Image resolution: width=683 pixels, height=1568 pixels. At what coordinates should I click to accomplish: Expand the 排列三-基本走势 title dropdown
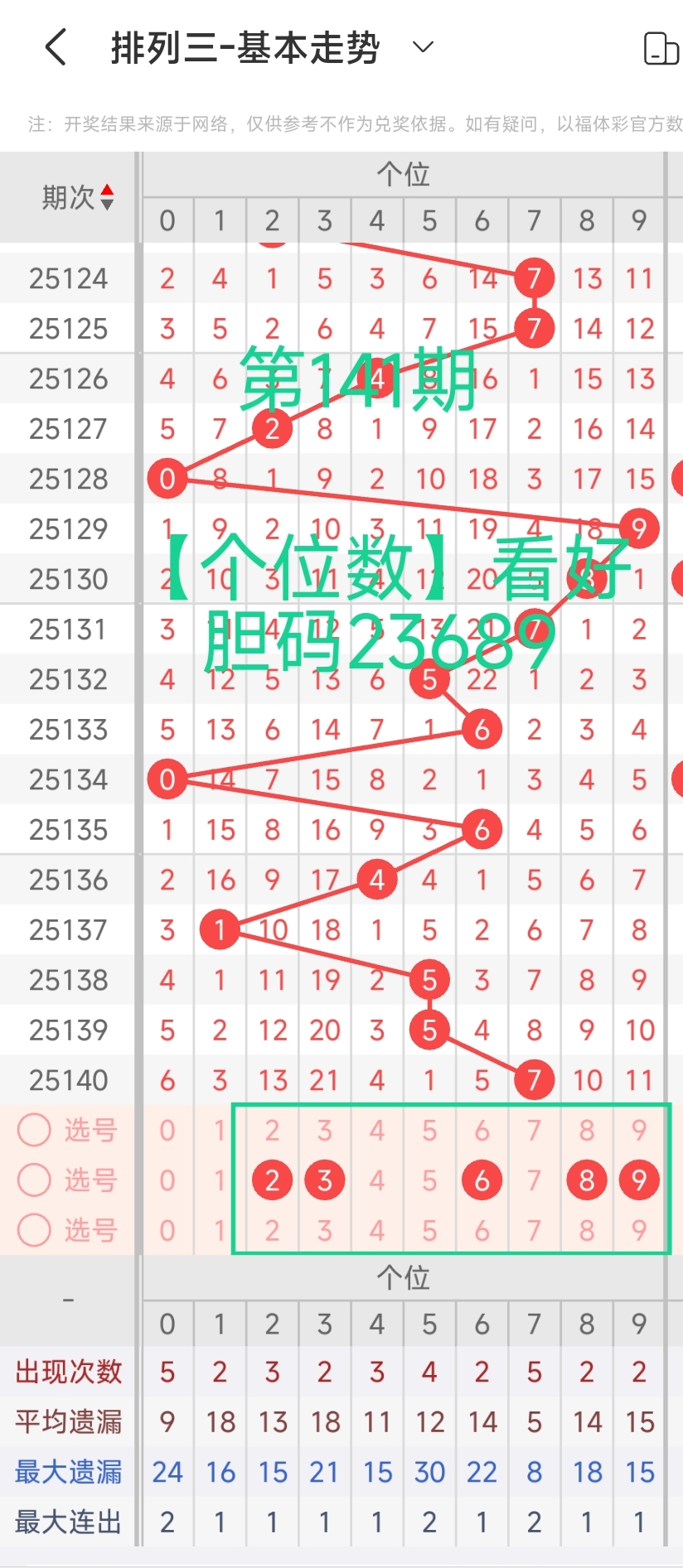(x=423, y=47)
